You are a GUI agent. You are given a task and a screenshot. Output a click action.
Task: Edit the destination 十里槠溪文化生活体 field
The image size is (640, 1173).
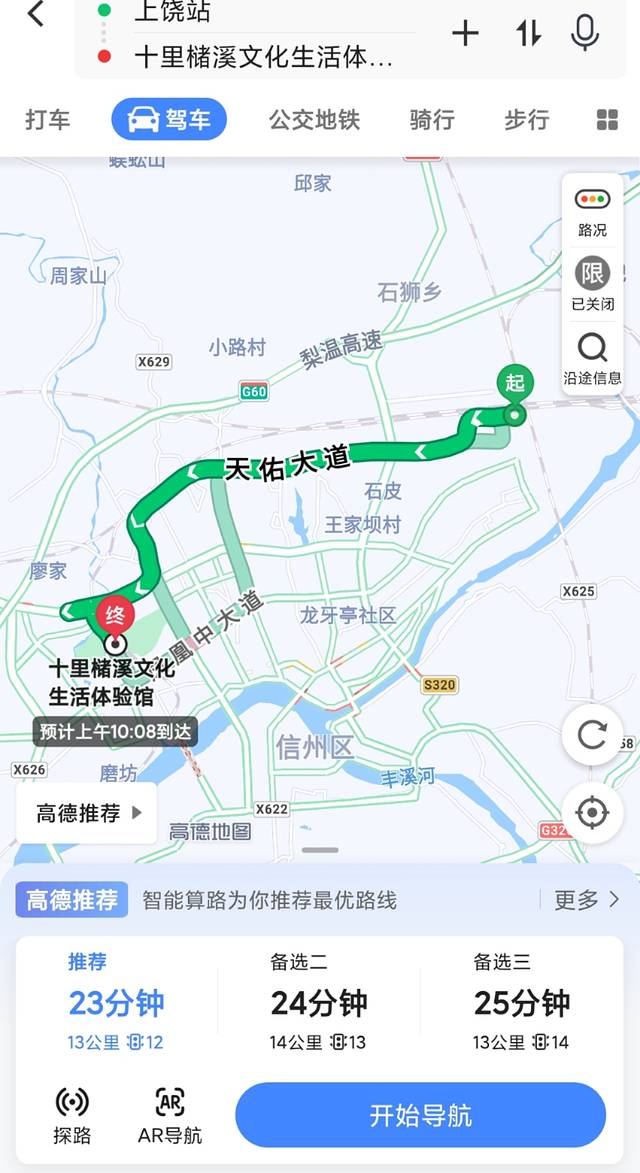[x=263, y=57]
